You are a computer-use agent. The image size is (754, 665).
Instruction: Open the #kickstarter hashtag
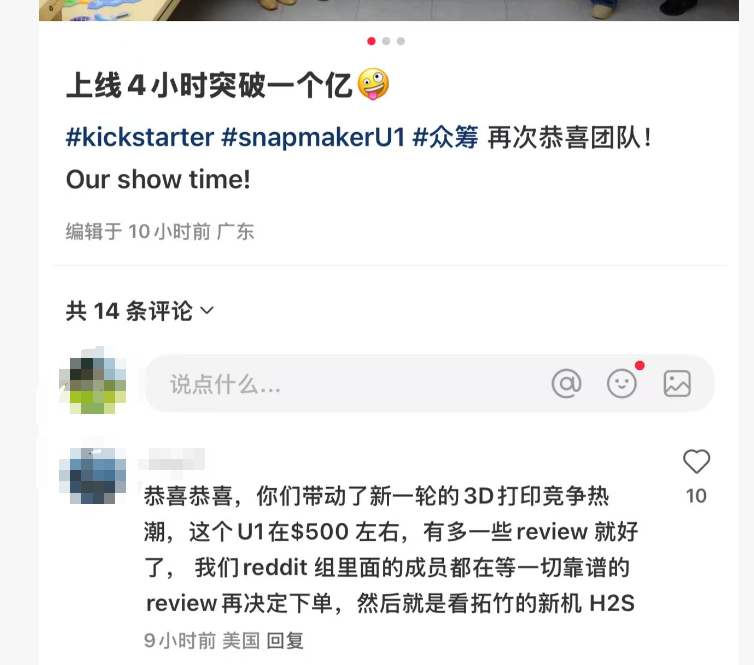click(140, 137)
